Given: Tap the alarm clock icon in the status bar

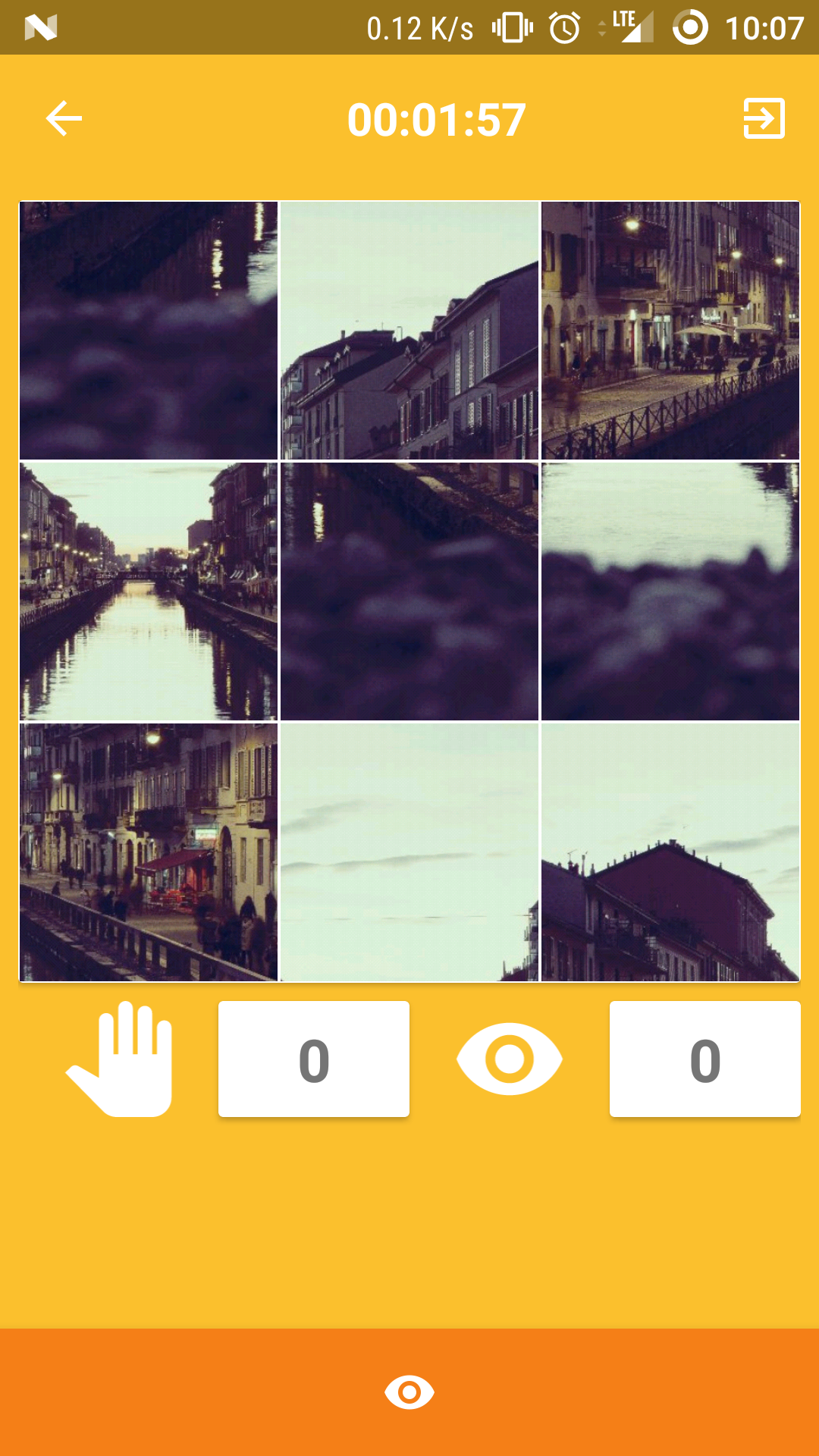Looking at the screenshot, I should 566,27.
